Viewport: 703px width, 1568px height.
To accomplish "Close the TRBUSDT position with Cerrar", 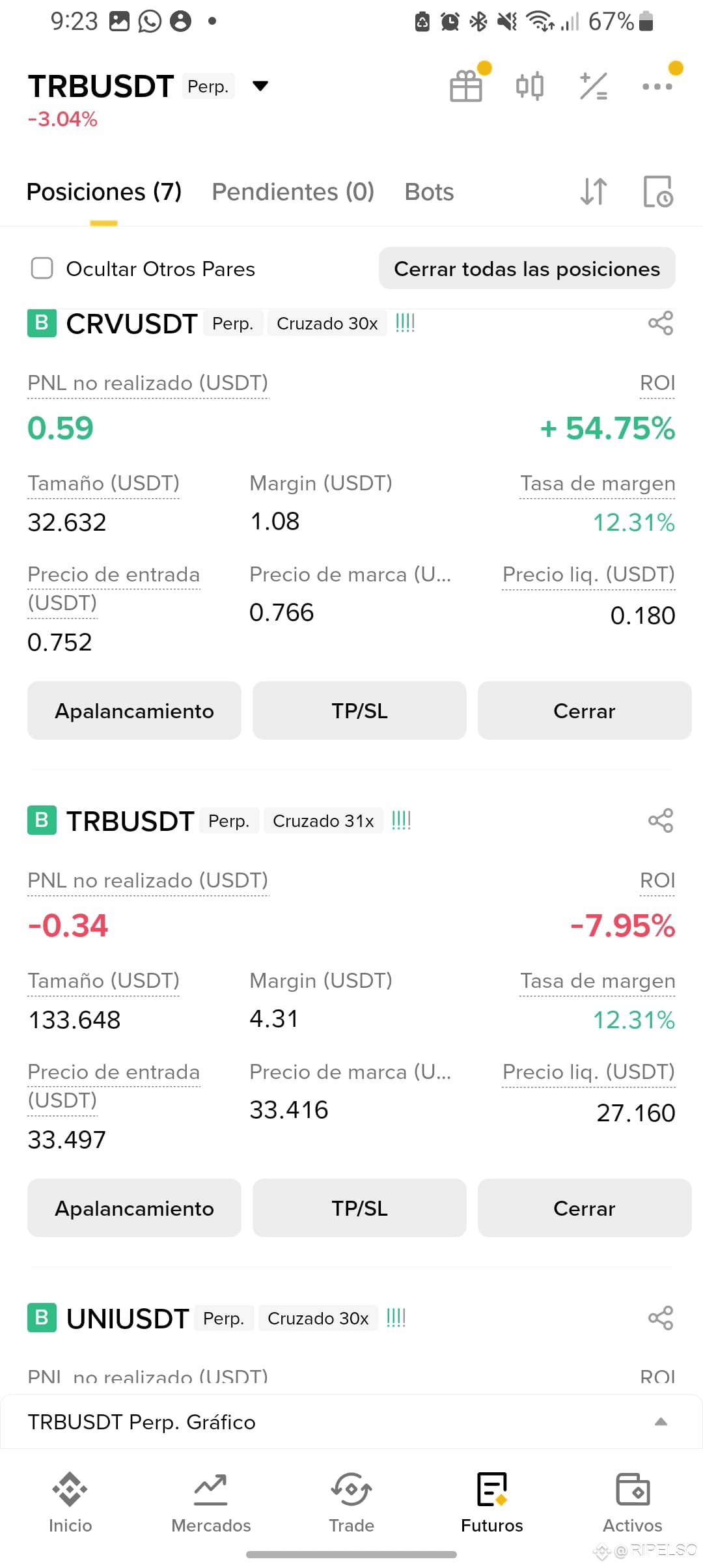I will (x=585, y=1208).
